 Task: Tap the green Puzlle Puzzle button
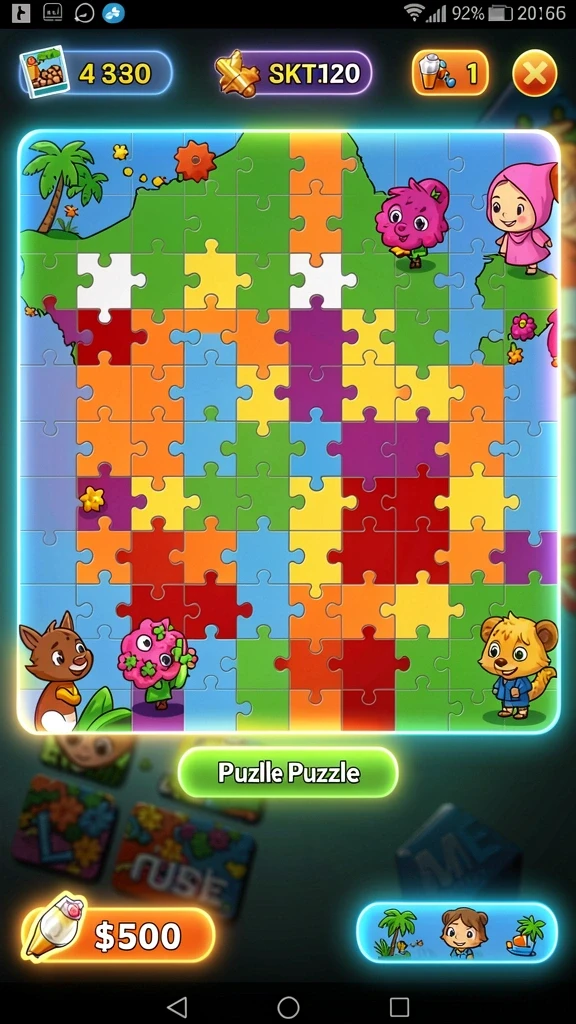tap(288, 773)
